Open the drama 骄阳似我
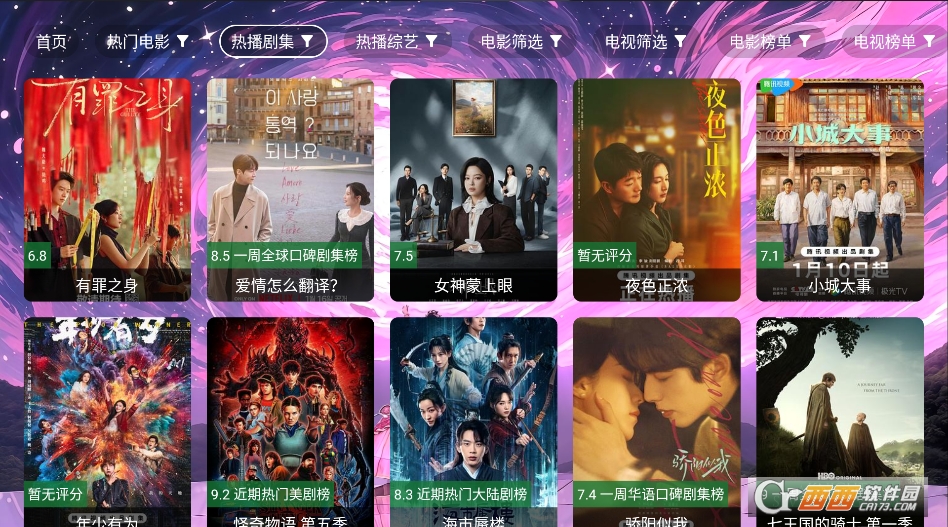Viewport: 948px width, 527px height. click(x=656, y=420)
